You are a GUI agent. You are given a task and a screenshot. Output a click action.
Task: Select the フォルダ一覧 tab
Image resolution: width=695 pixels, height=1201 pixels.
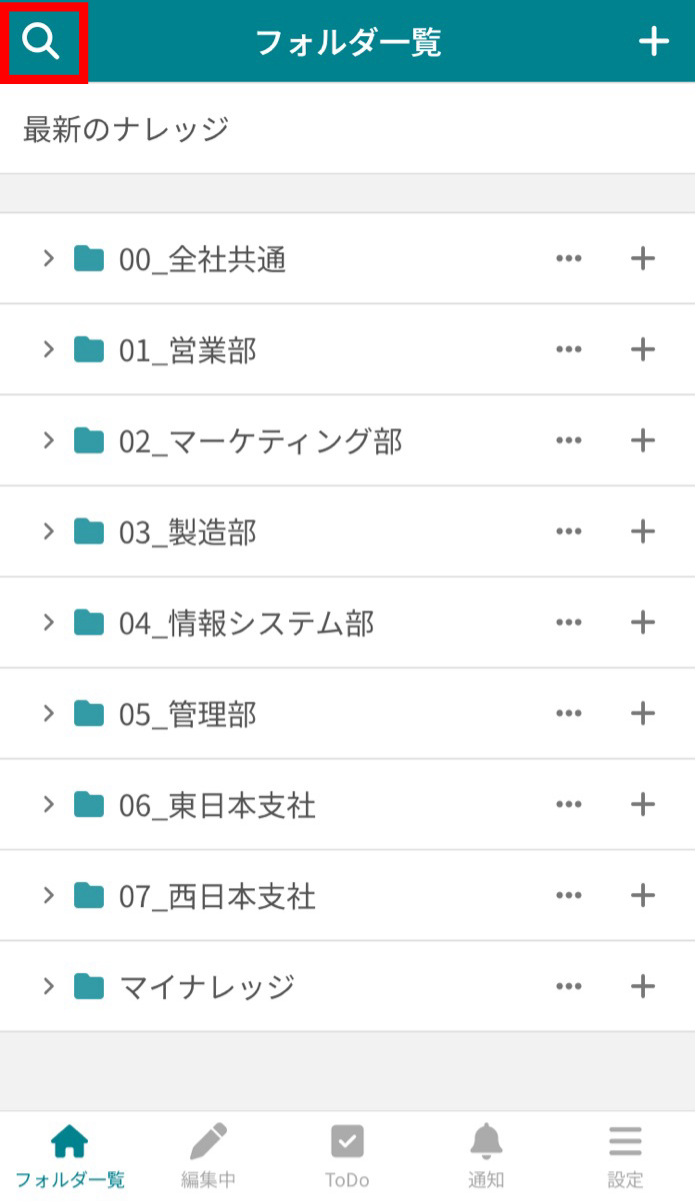[x=70, y=1155]
